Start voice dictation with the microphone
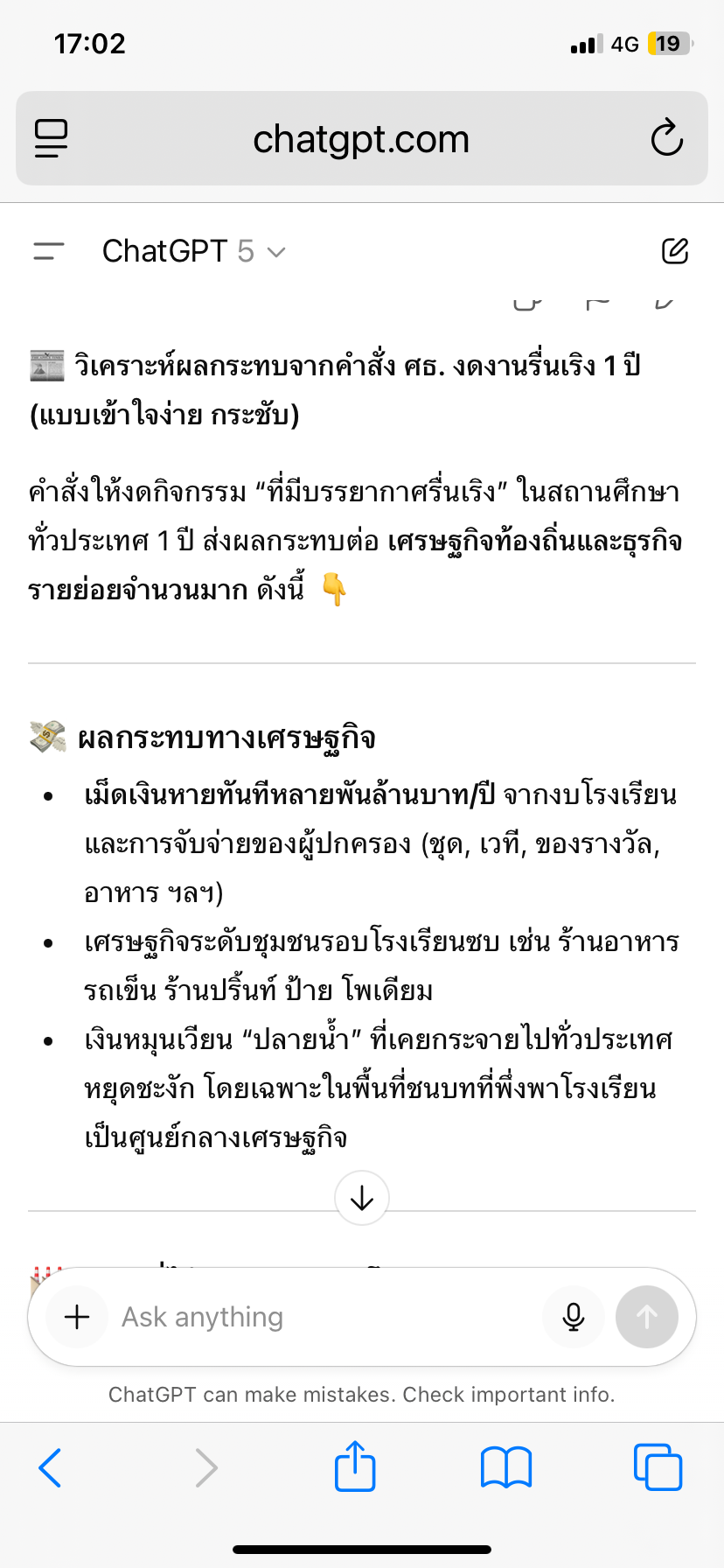 click(x=574, y=1317)
